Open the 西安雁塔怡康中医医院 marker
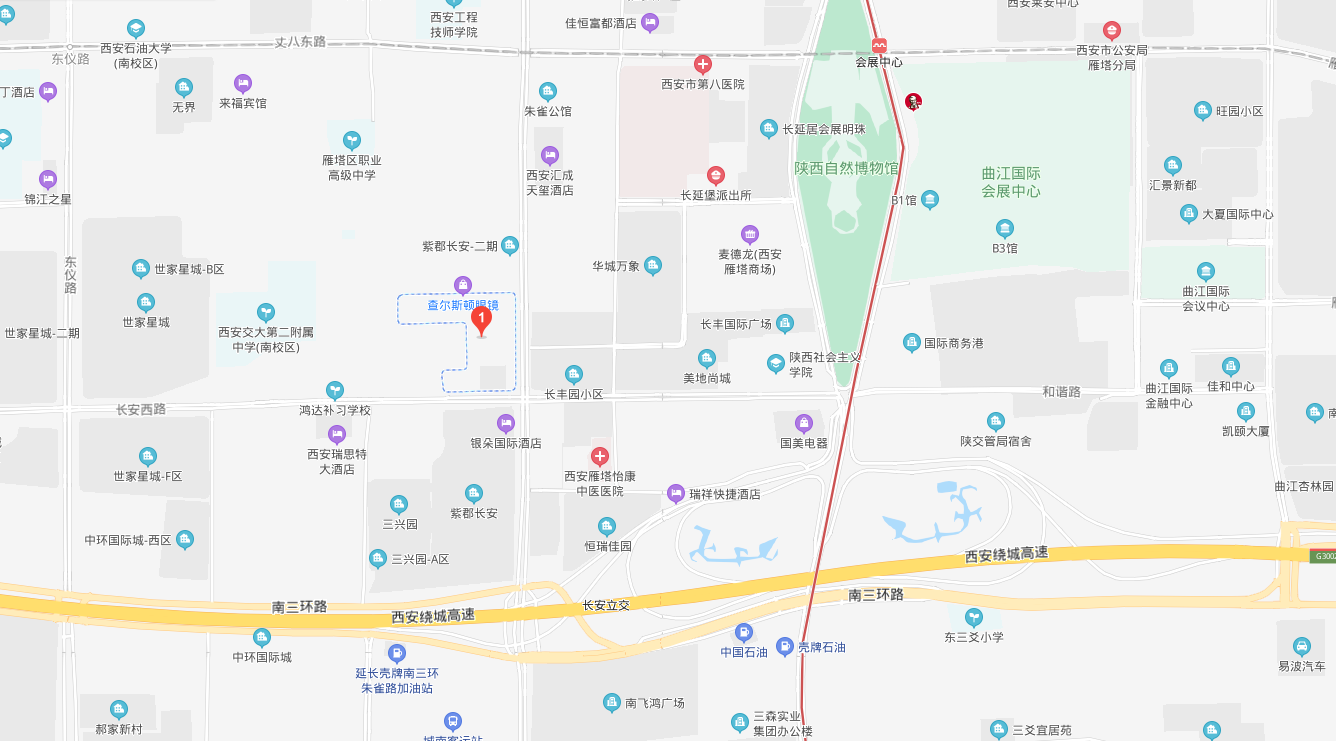The image size is (1336, 741). 600,457
